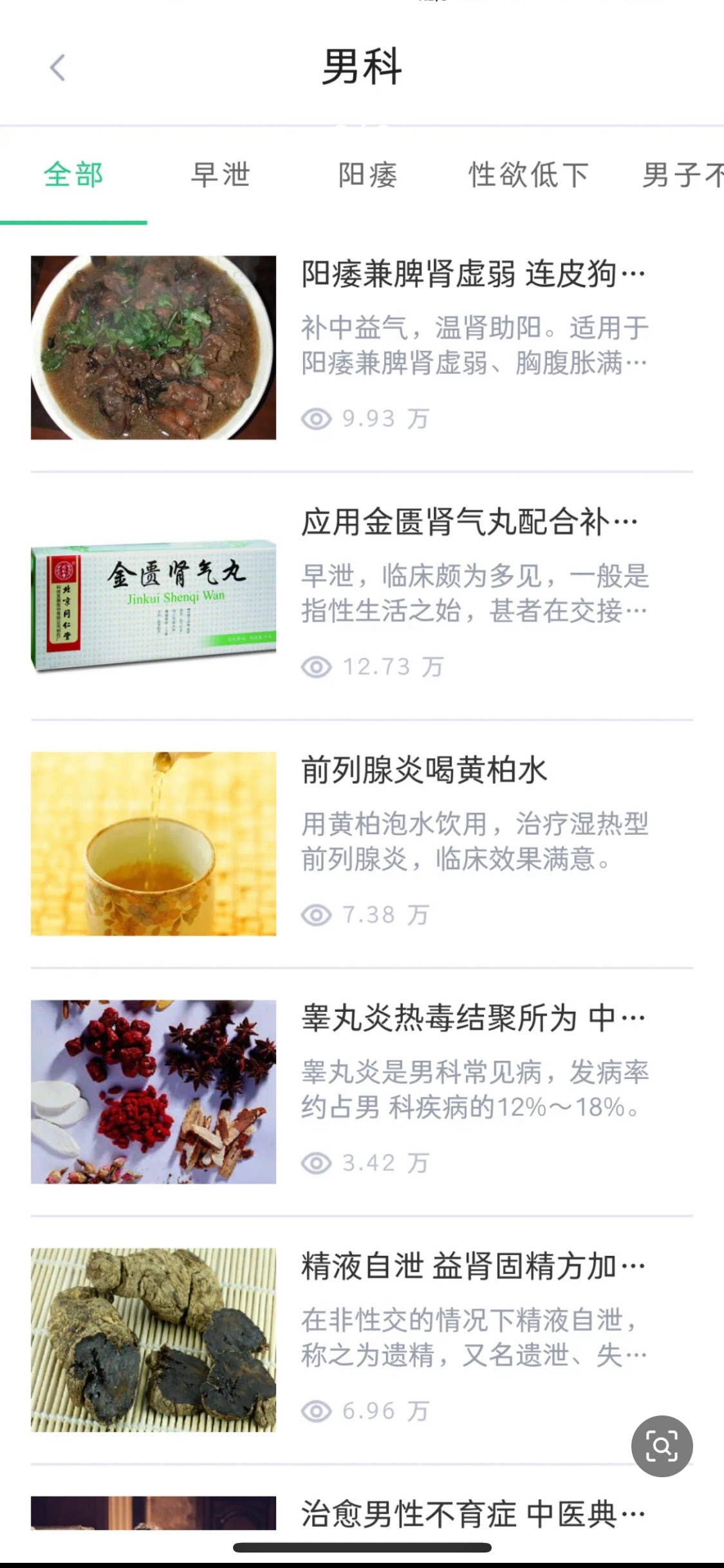Open the 精液自泄 益肾固精方加 article
Image resolution: width=724 pixels, height=1568 pixels.
click(x=473, y=1266)
